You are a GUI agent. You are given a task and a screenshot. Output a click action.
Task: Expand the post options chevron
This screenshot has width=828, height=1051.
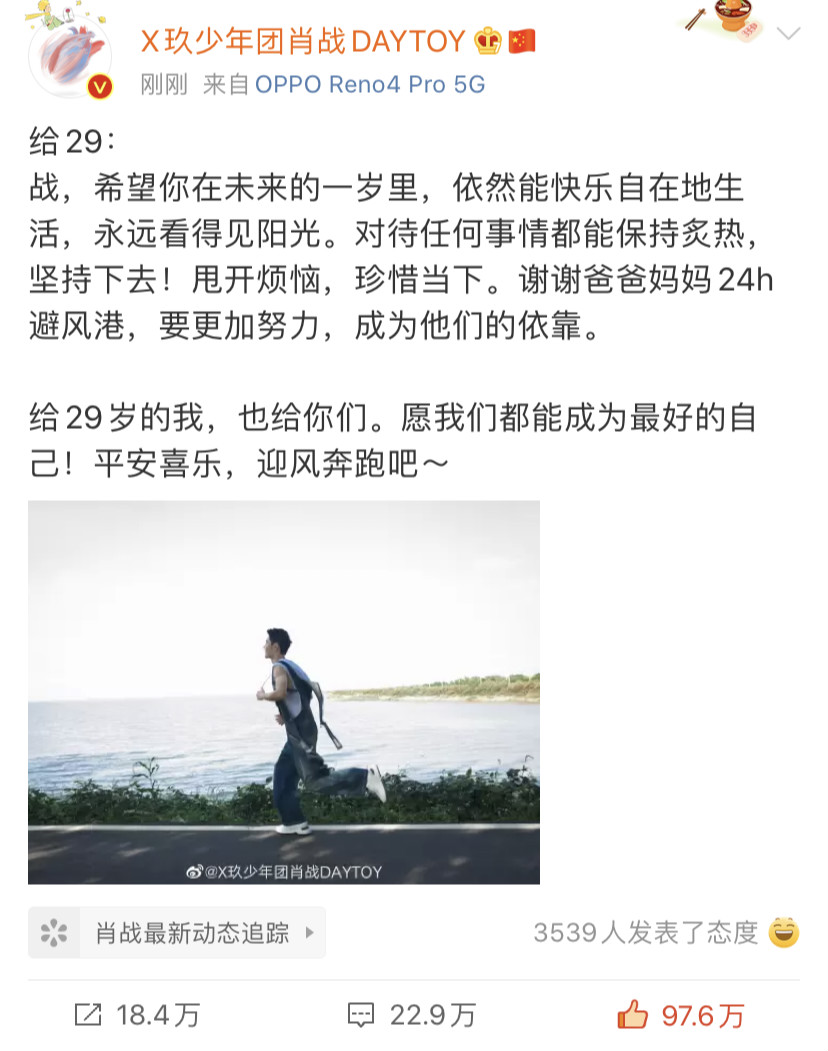point(788,35)
